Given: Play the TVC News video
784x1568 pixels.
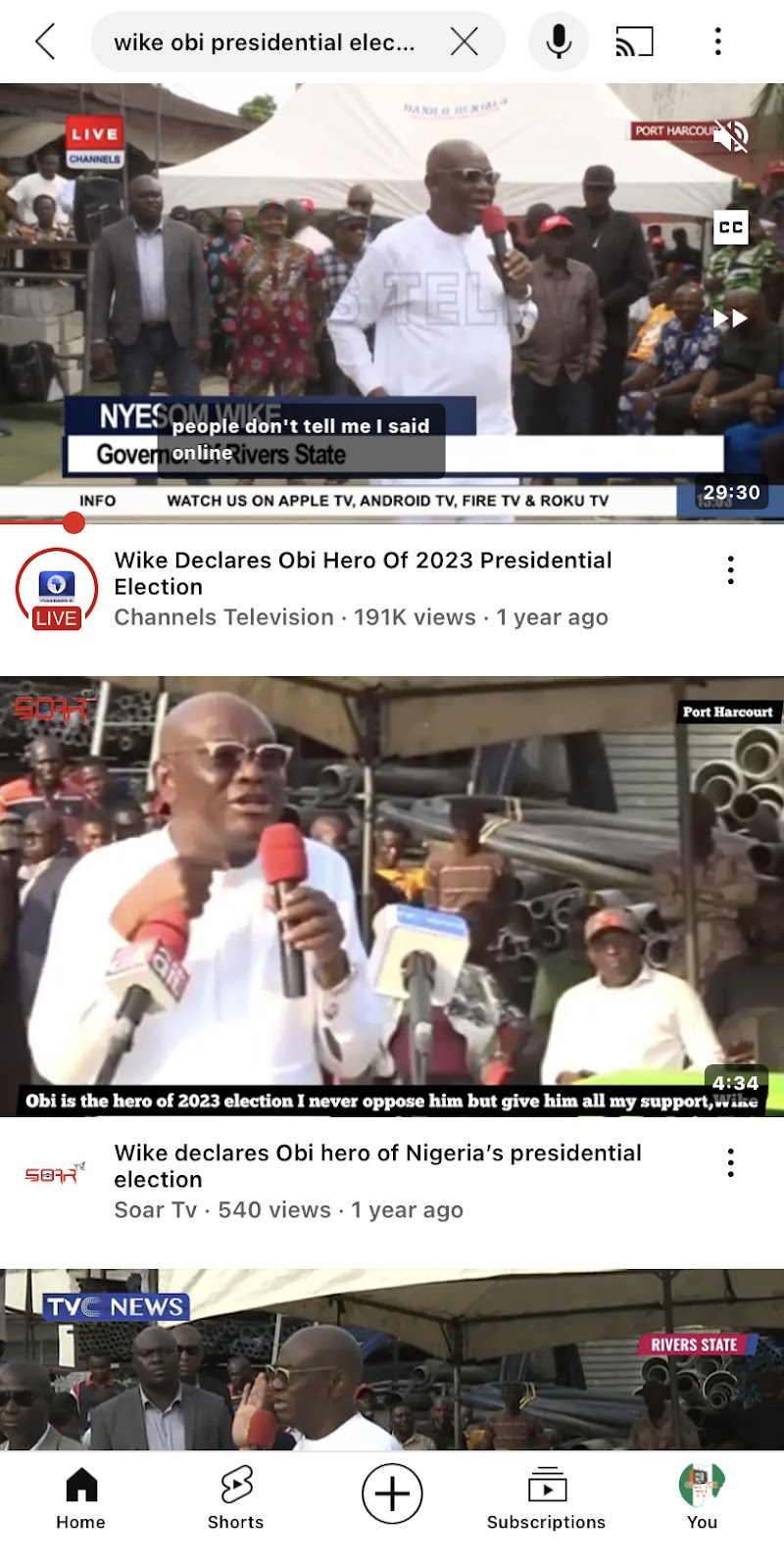Looking at the screenshot, I should [392, 1362].
